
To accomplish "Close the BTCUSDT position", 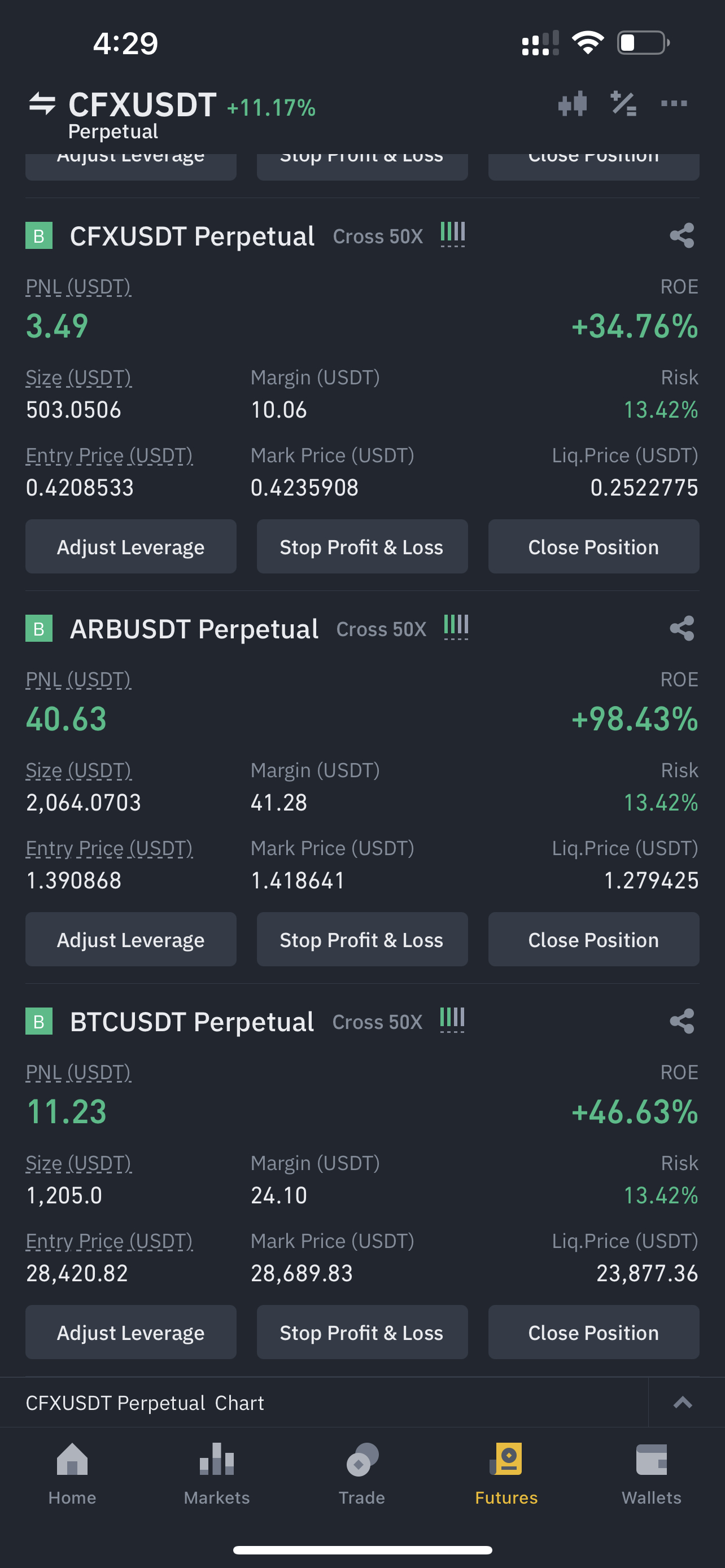I will [x=593, y=1332].
